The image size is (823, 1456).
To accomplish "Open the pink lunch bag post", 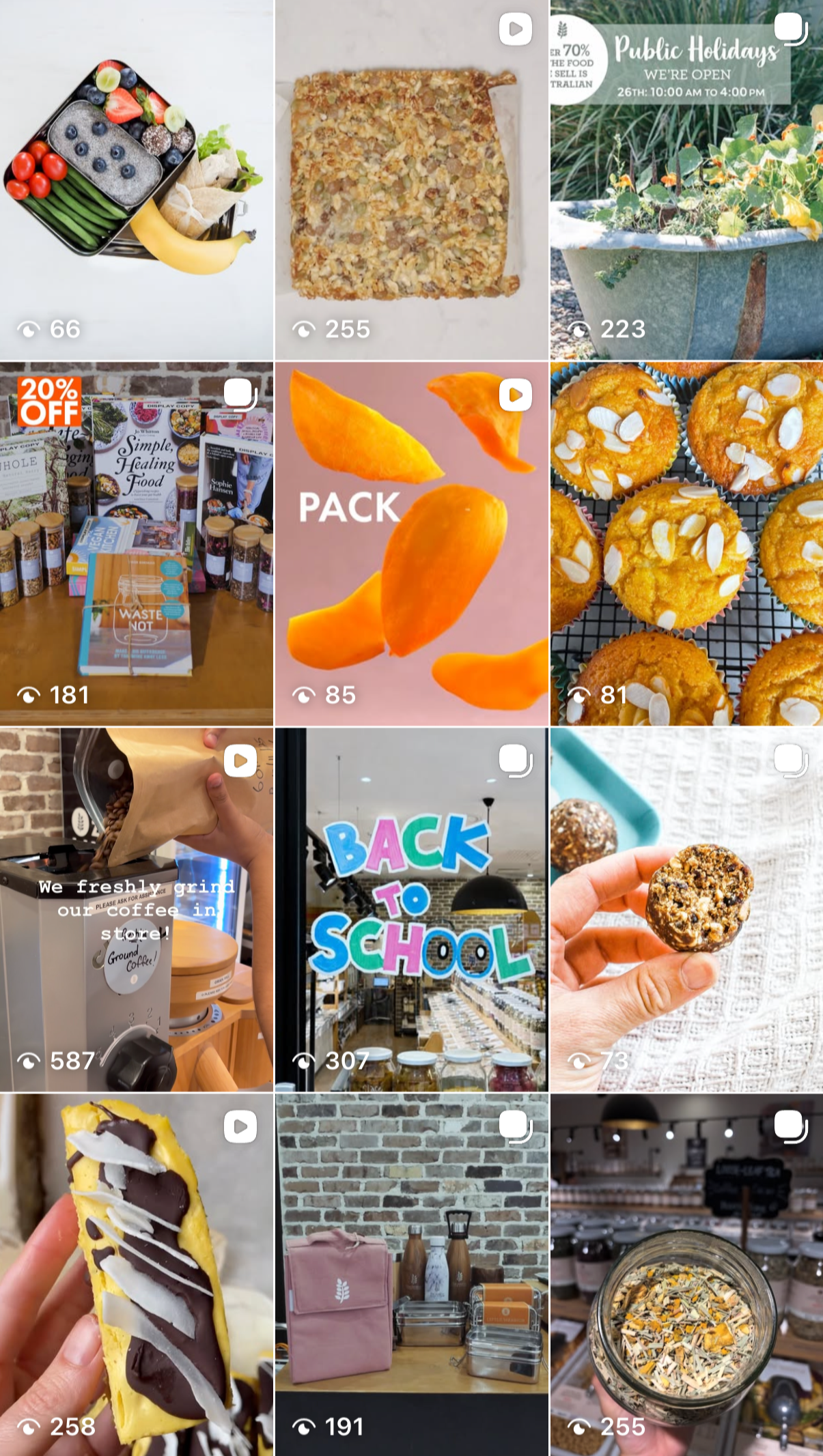I will (x=412, y=1274).
